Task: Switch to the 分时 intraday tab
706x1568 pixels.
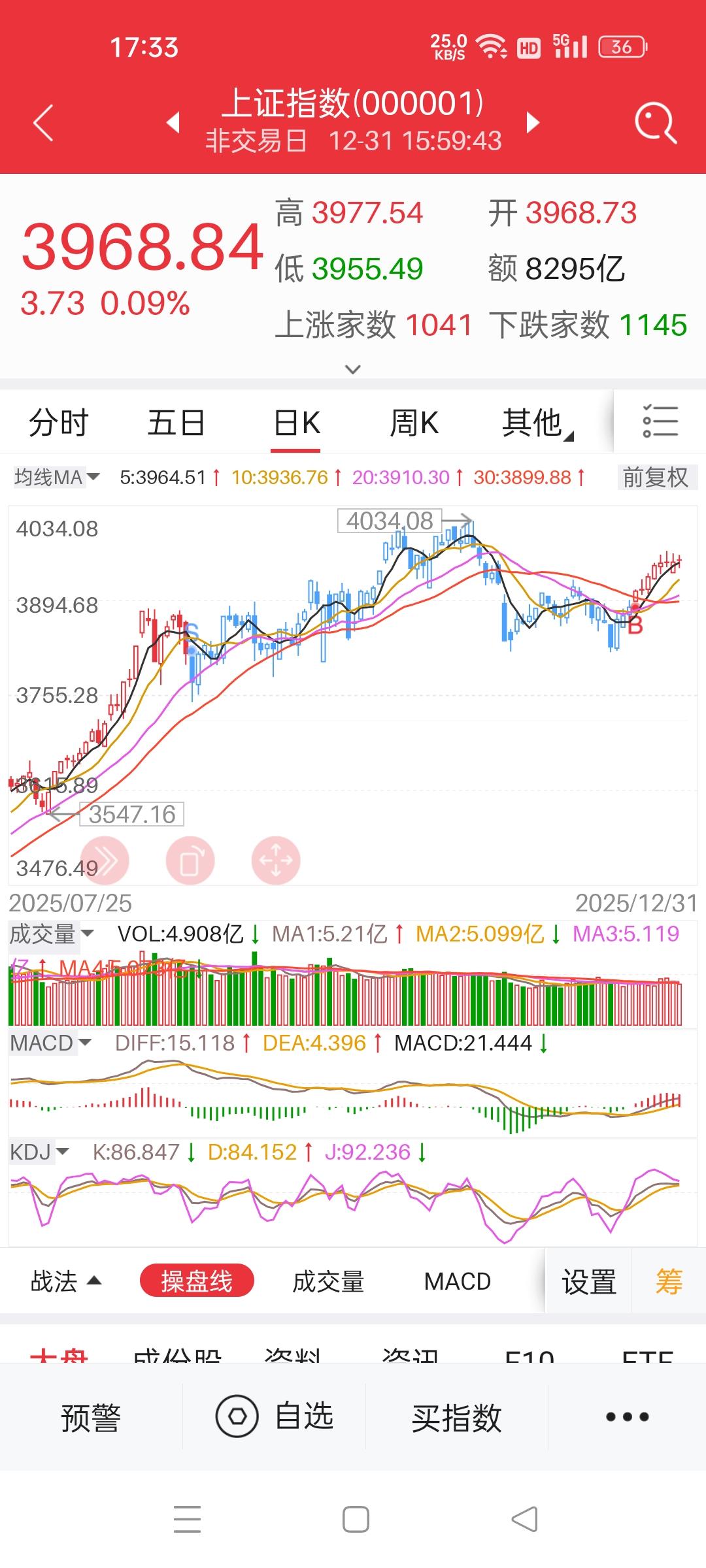Action: [x=59, y=421]
